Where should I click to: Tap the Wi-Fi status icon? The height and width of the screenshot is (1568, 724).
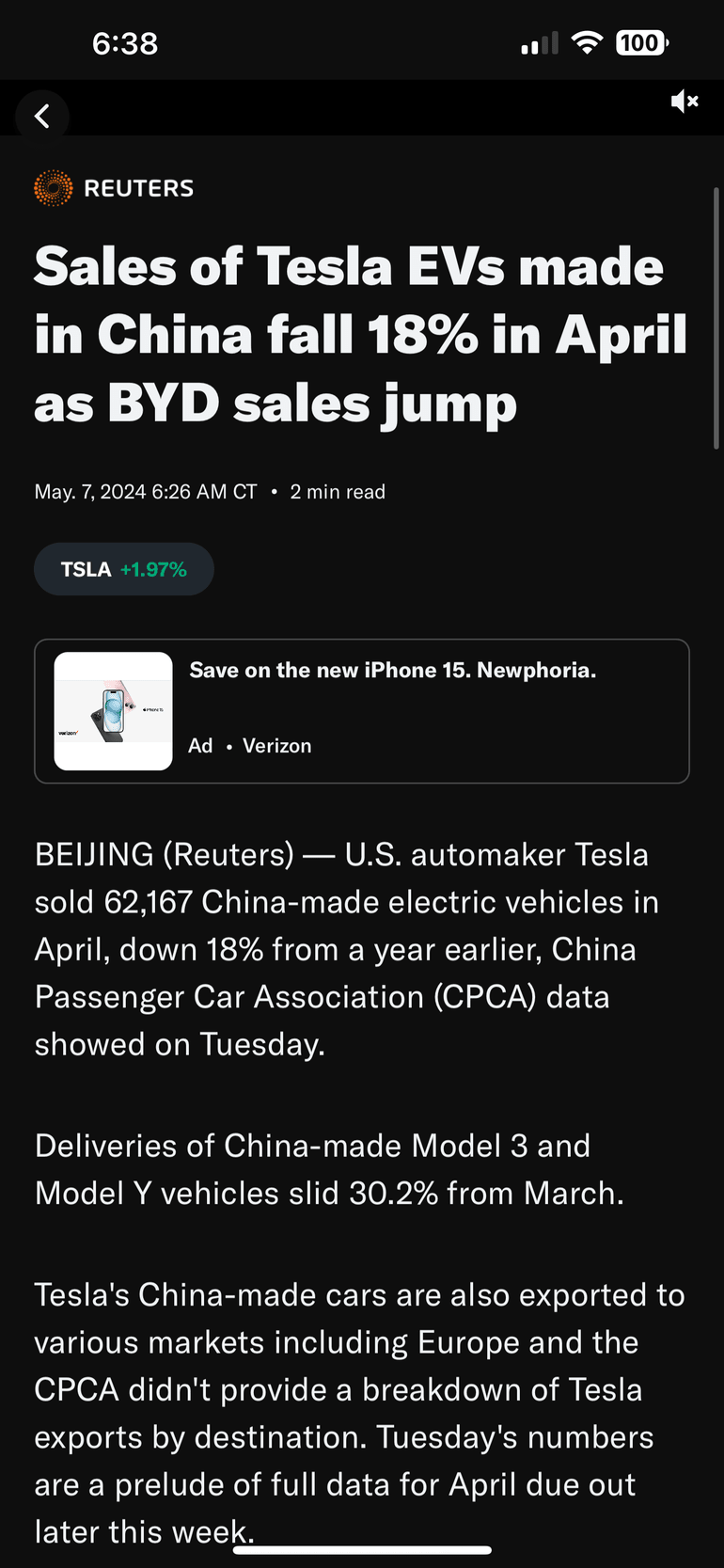587,42
